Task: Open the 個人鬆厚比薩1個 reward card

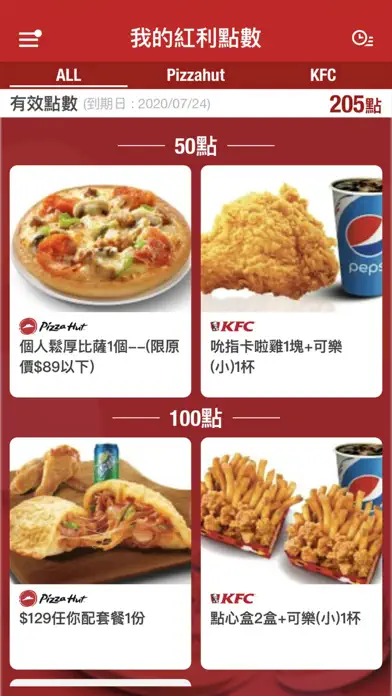Action: point(100,281)
